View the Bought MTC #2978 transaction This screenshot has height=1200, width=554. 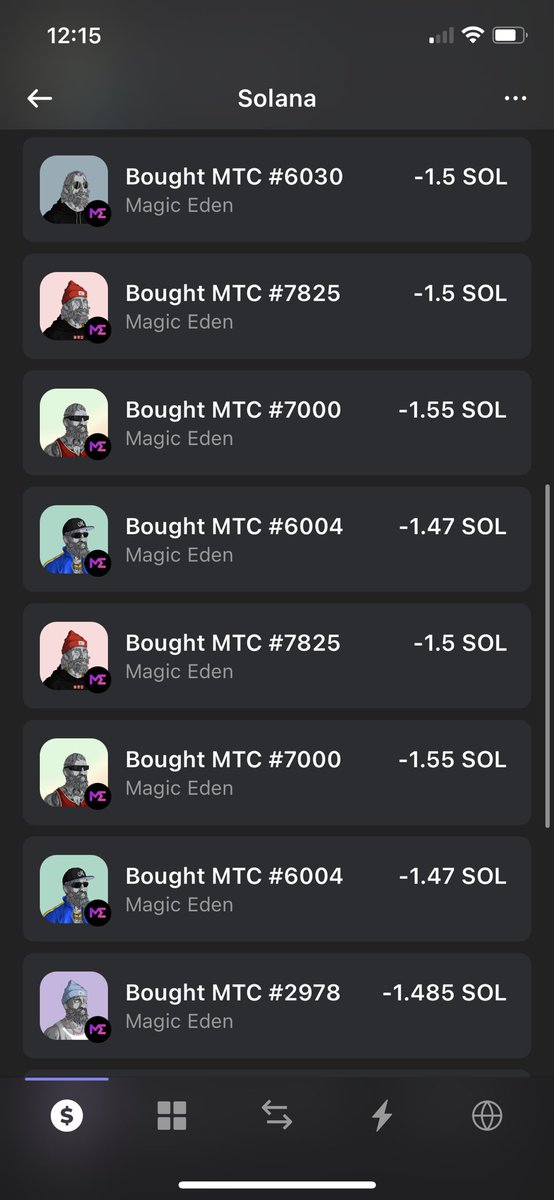[277, 1006]
